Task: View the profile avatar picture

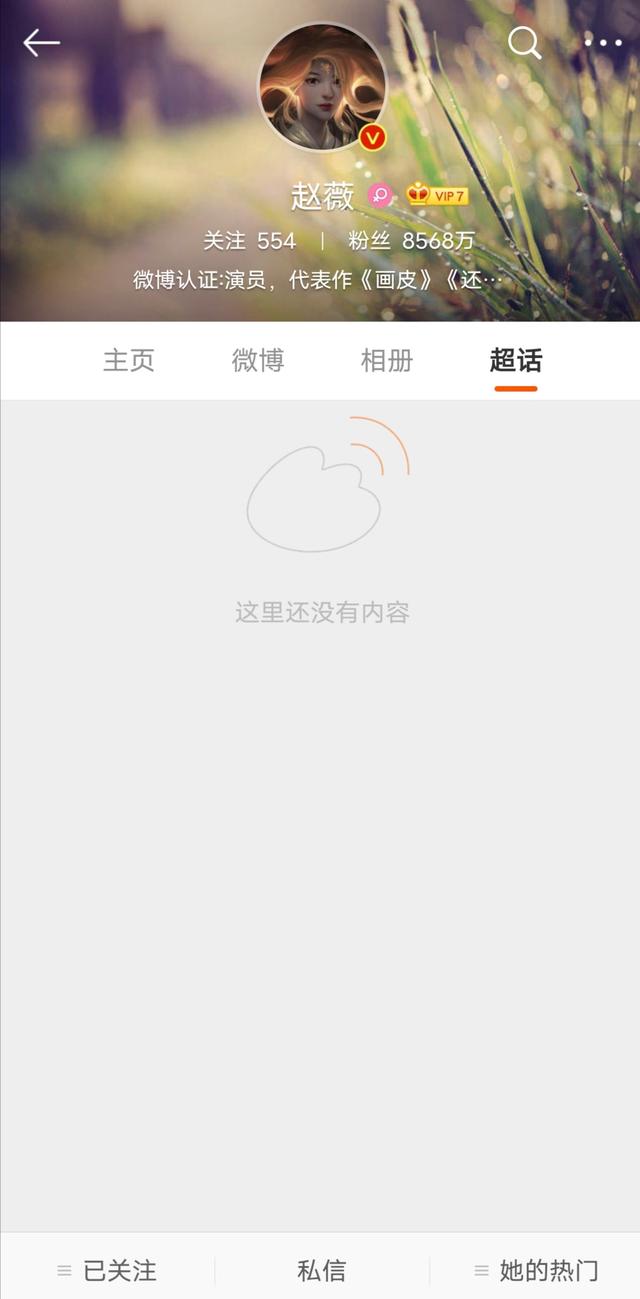Action: pos(321,87)
